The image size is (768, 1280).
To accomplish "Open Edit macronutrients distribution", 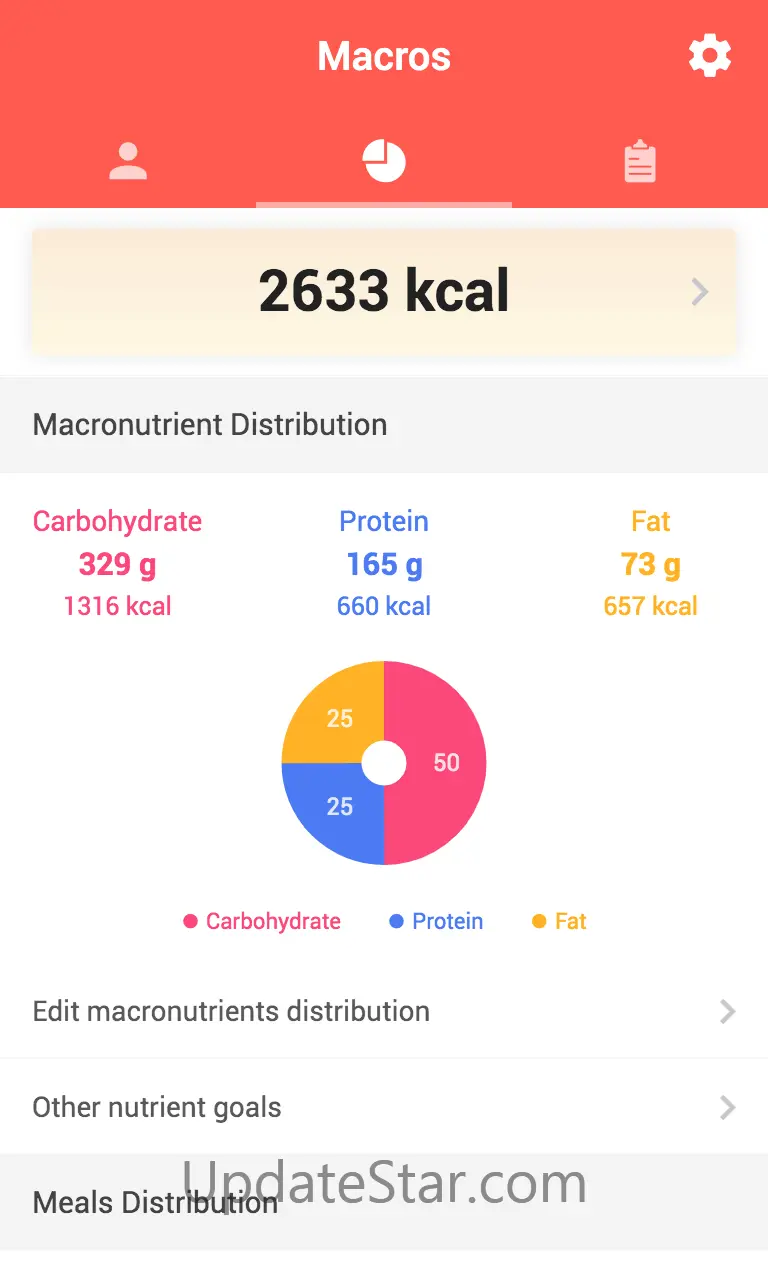I will tap(384, 1011).
